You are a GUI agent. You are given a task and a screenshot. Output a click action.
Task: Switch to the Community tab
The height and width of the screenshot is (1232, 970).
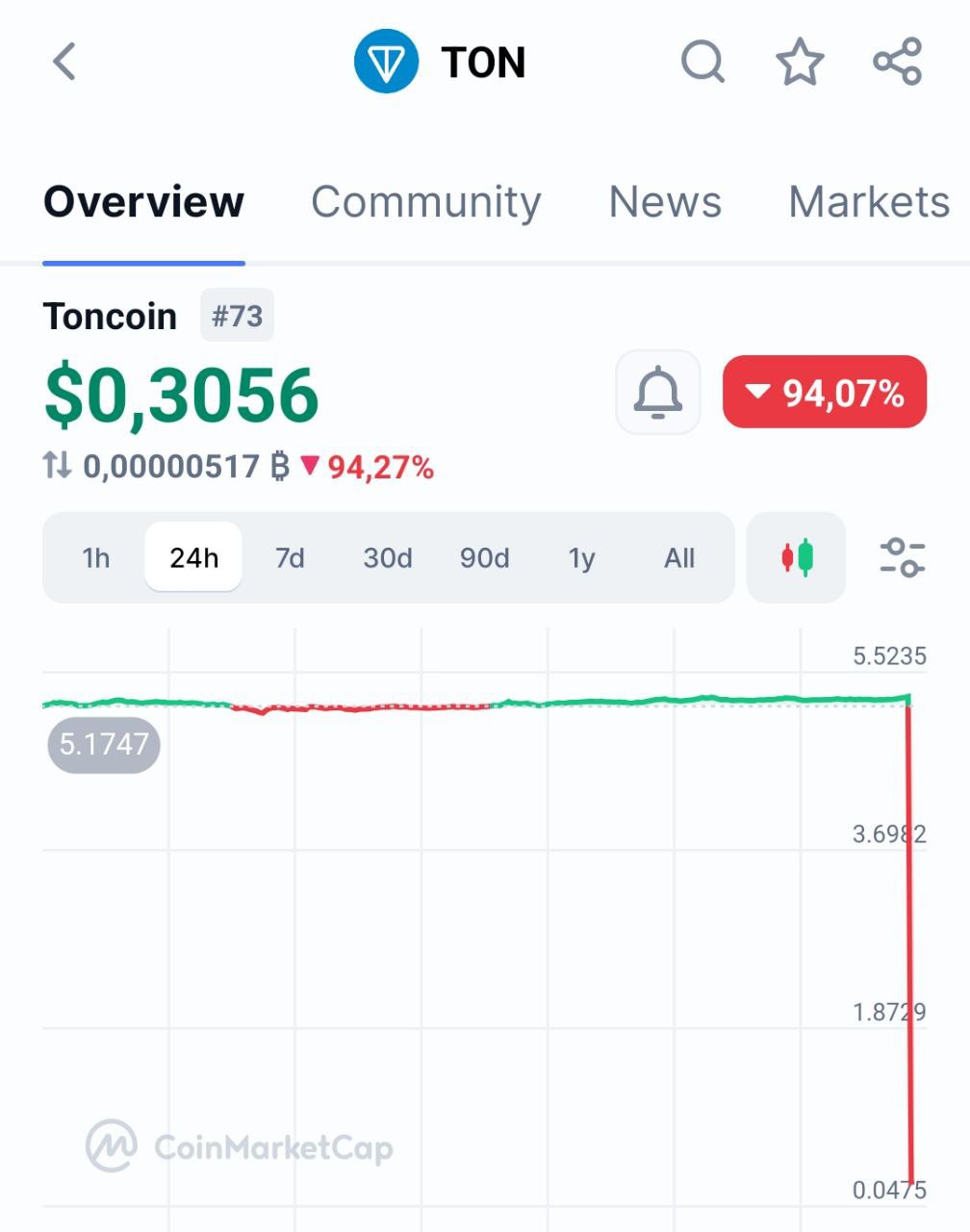pyautogui.click(x=425, y=202)
